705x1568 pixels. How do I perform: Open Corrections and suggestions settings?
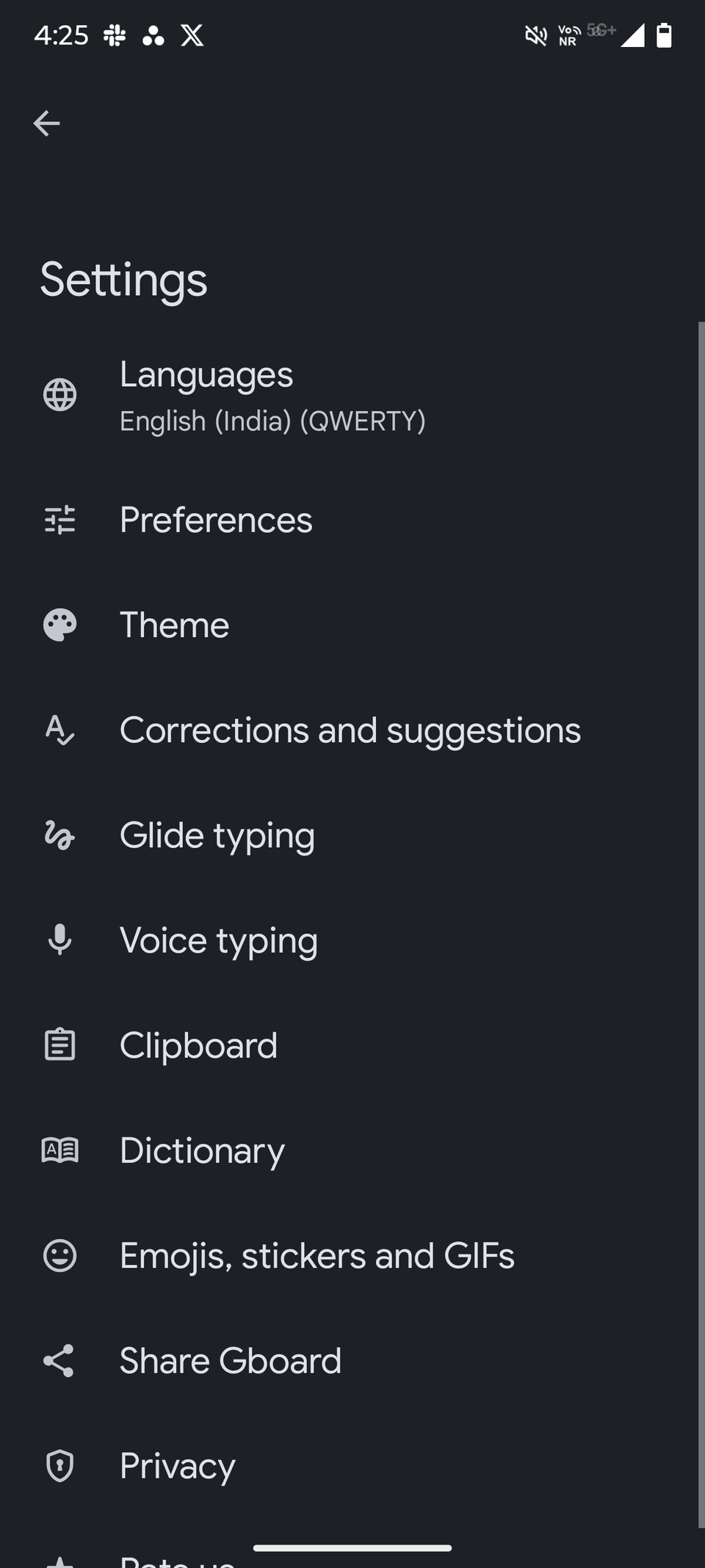tap(350, 730)
